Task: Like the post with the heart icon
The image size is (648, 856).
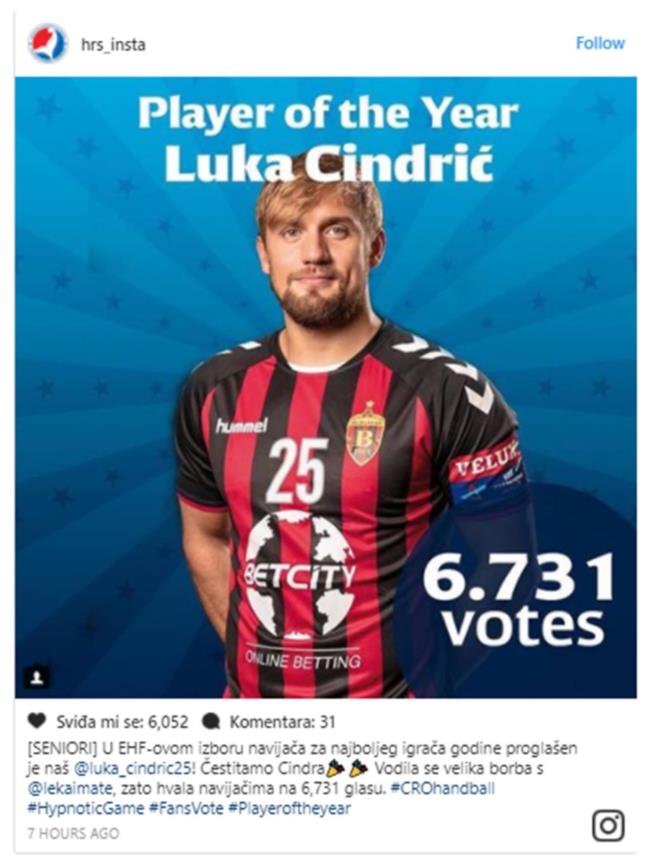Action: pyautogui.click(x=36, y=721)
